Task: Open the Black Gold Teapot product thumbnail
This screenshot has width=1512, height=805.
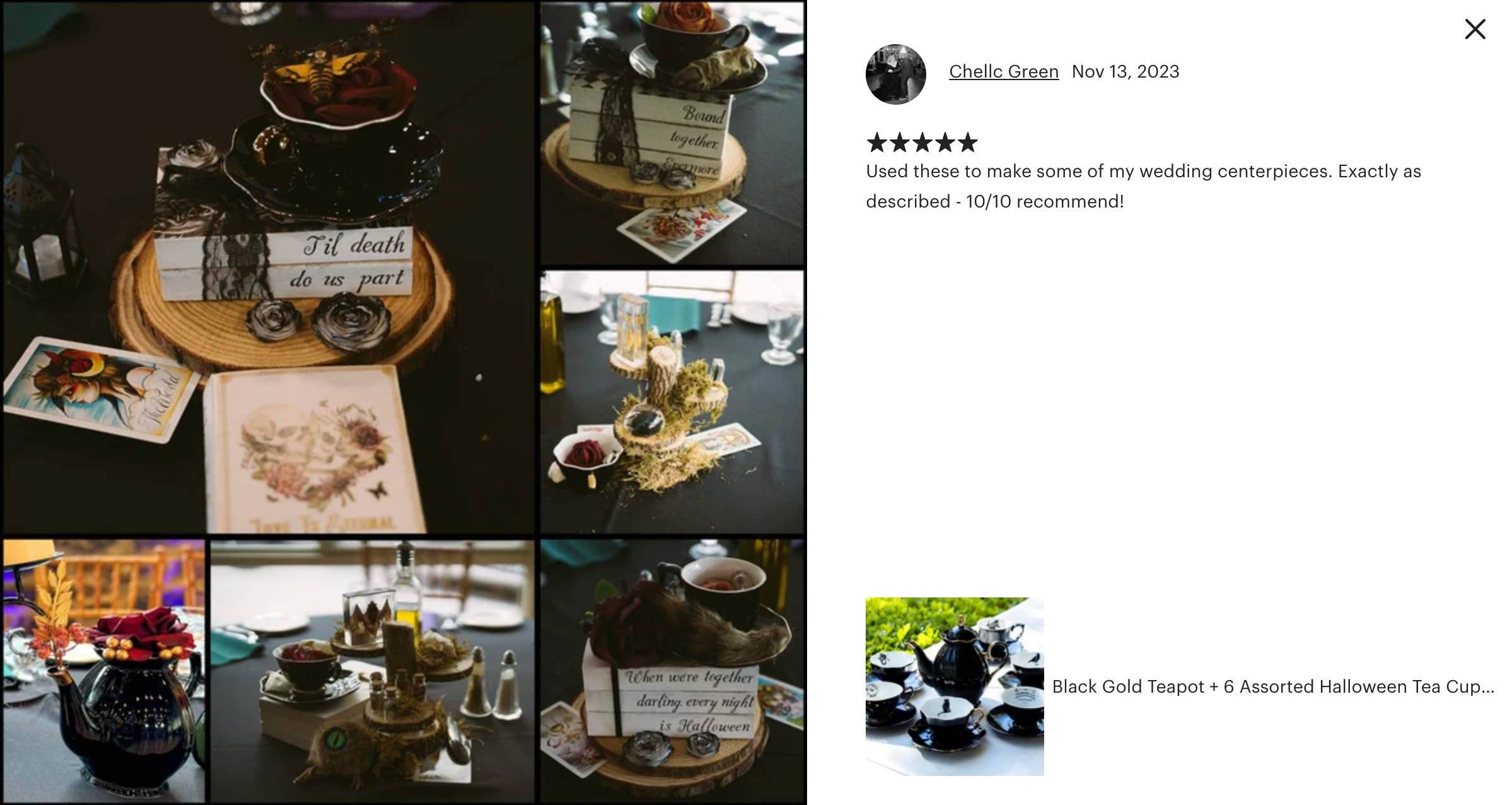Action: pyautogui.click(x=954, y=686)
